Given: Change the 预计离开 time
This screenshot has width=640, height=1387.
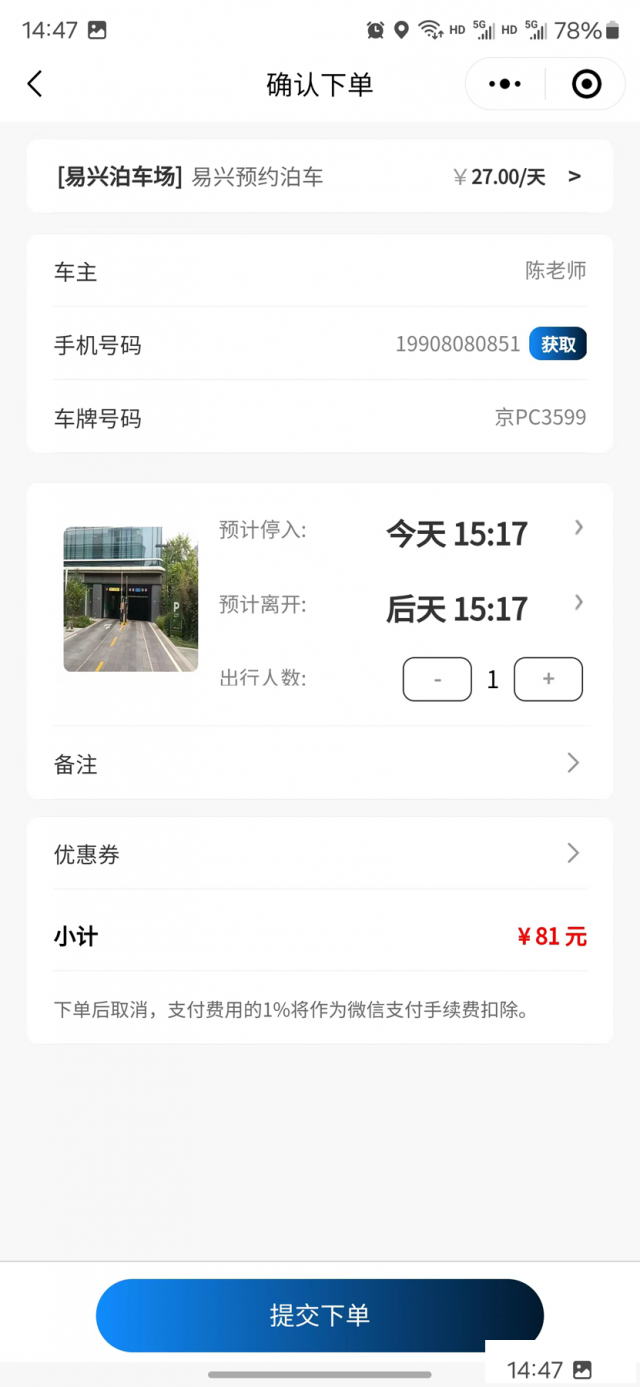Looking at the screenshot, I should [x=401, y=606].
